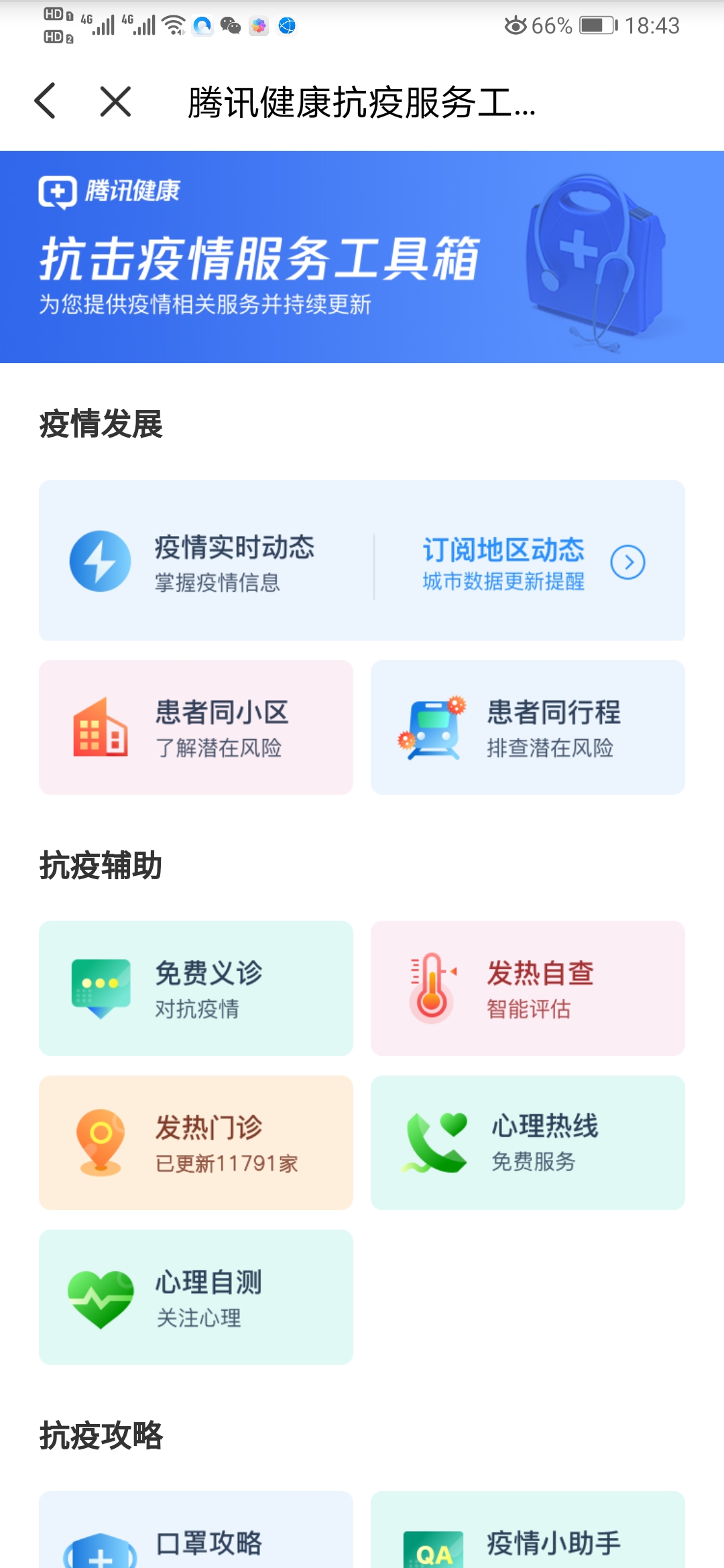Go back using the top-left arrow
This screenshot has width=724, height=1568.
[x=45, y=102]
